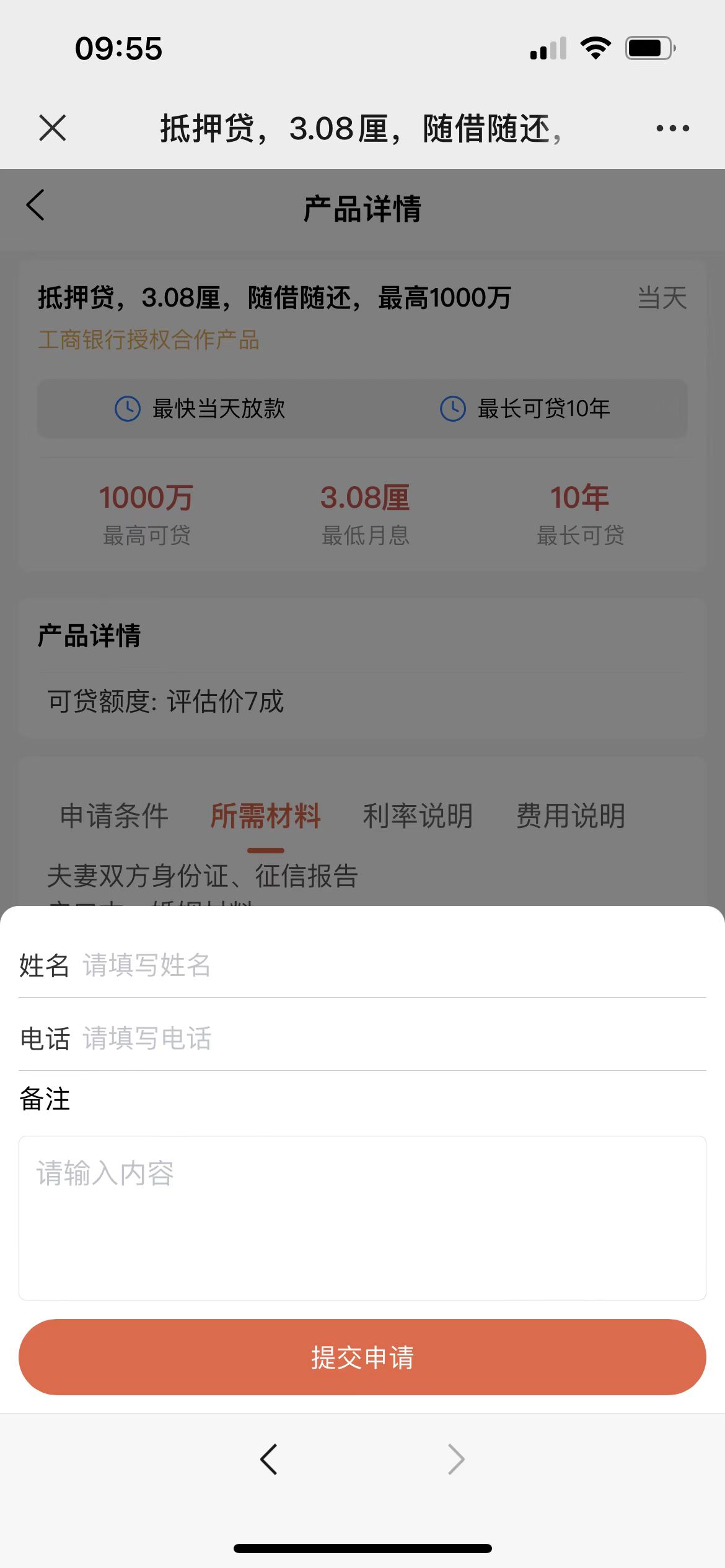Tap the close X on the top bar
The height and width of the screenshot is (1568, 725).
click(x=53, y=128)
